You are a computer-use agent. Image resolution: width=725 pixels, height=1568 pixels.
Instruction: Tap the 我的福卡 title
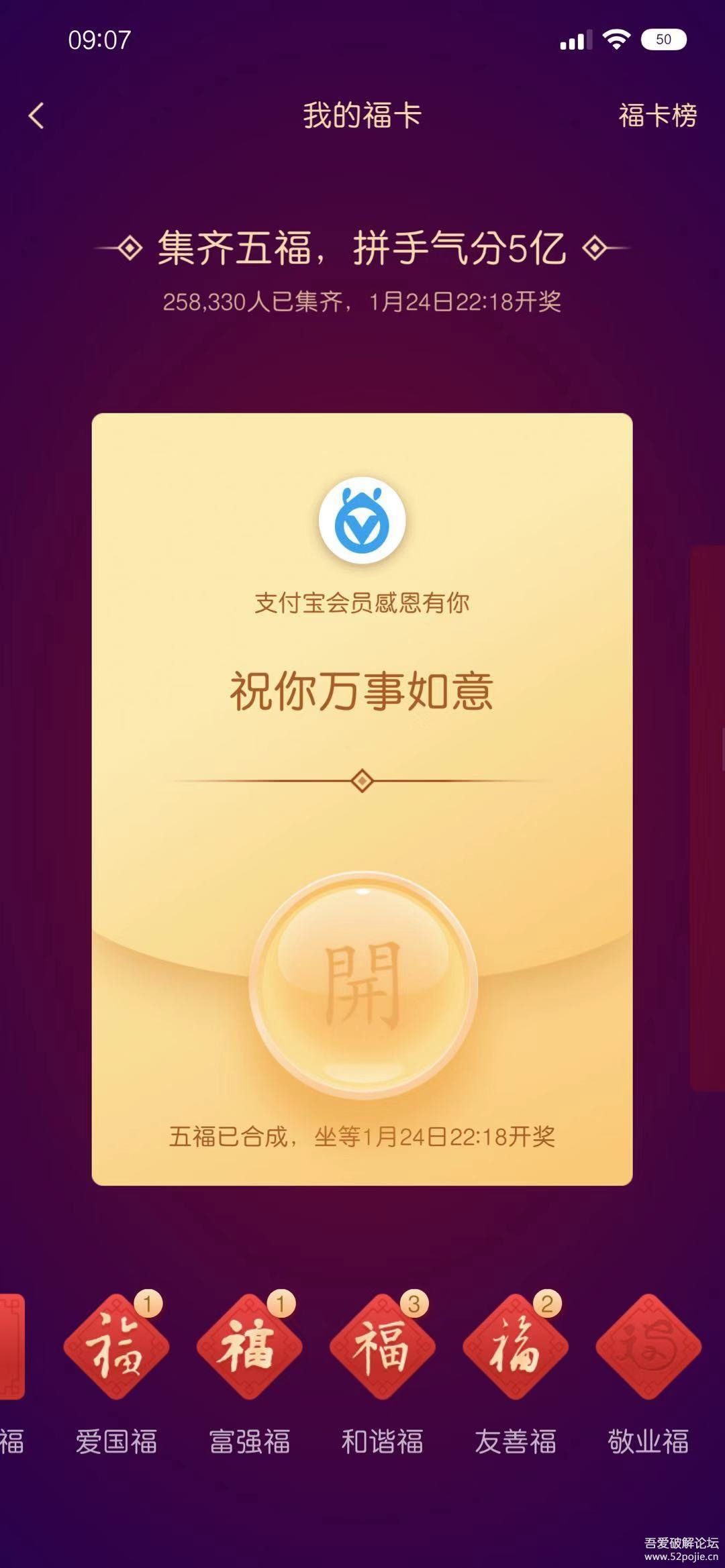click(362, 114)
